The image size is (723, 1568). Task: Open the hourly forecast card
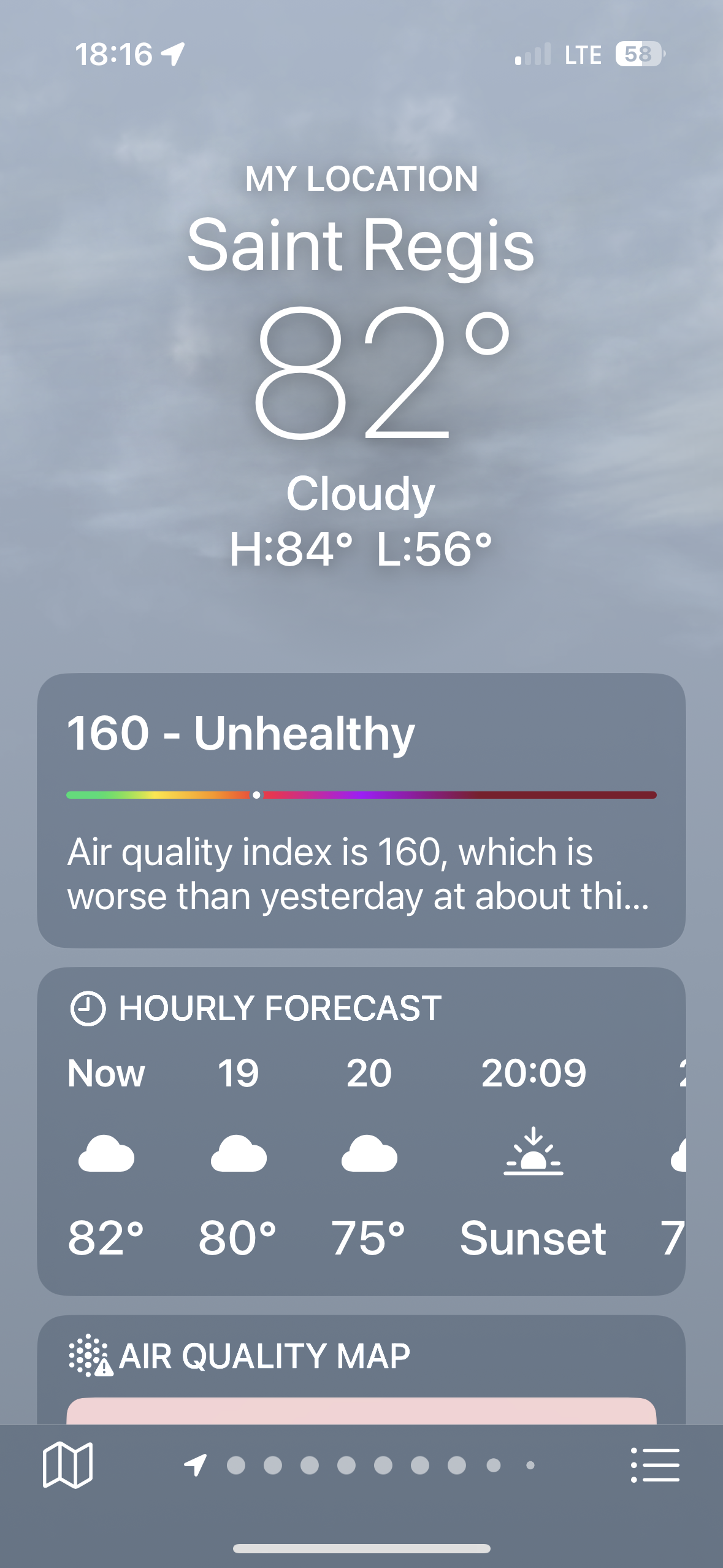pyautogui.click(x=361, y=1130)
